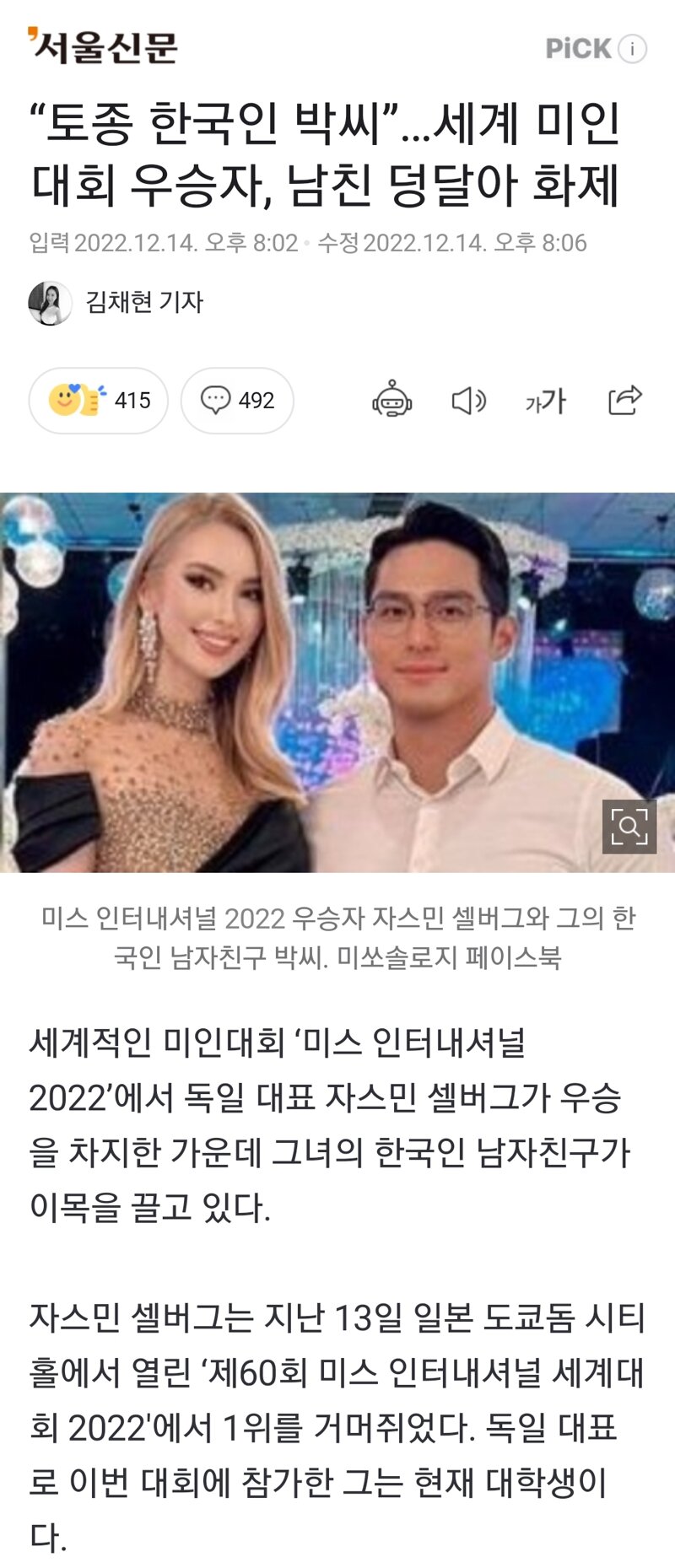Open the AI summary robot icon
The height and width of the screenshot is (1568, 675).
pos(392,400)
